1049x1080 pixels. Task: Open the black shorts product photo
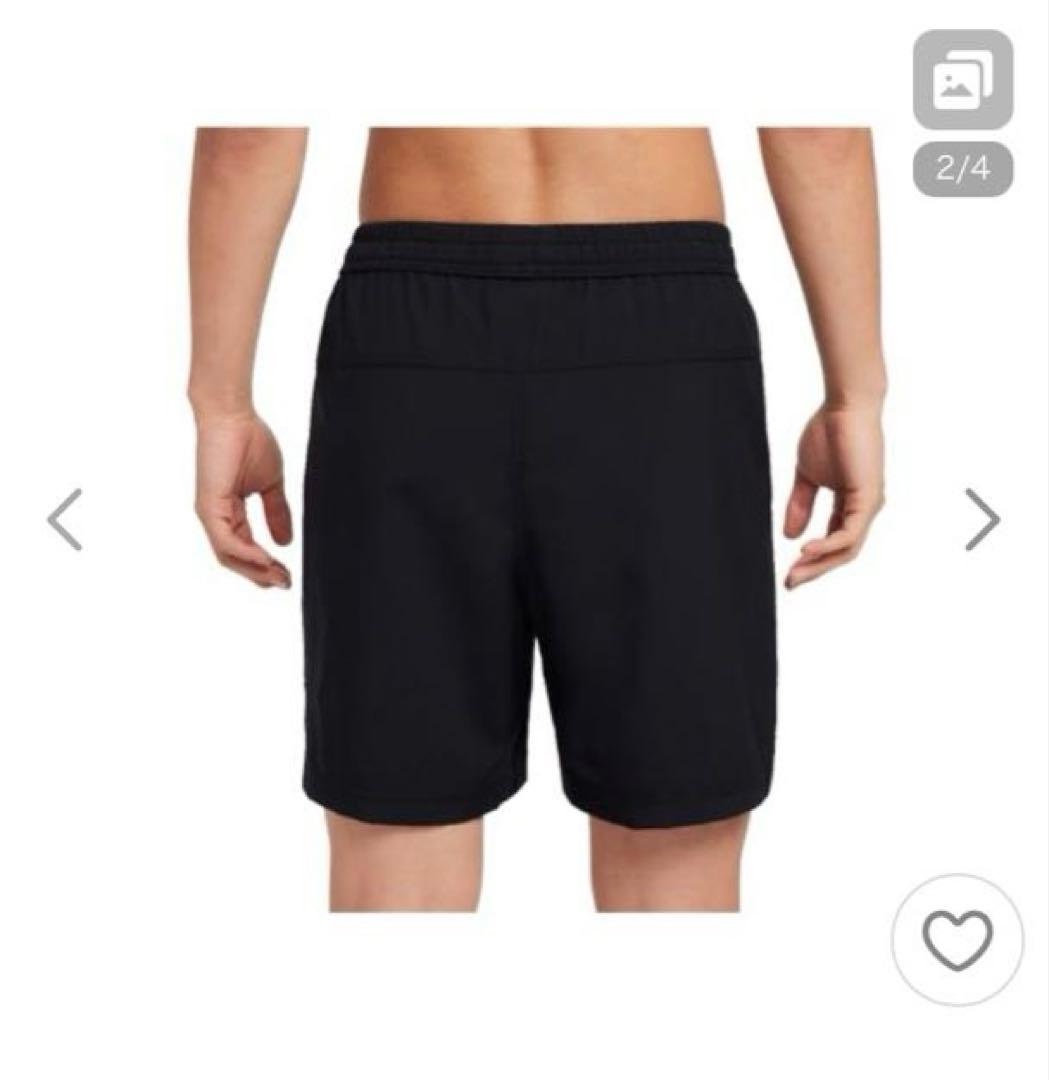[x=535, y=519]
